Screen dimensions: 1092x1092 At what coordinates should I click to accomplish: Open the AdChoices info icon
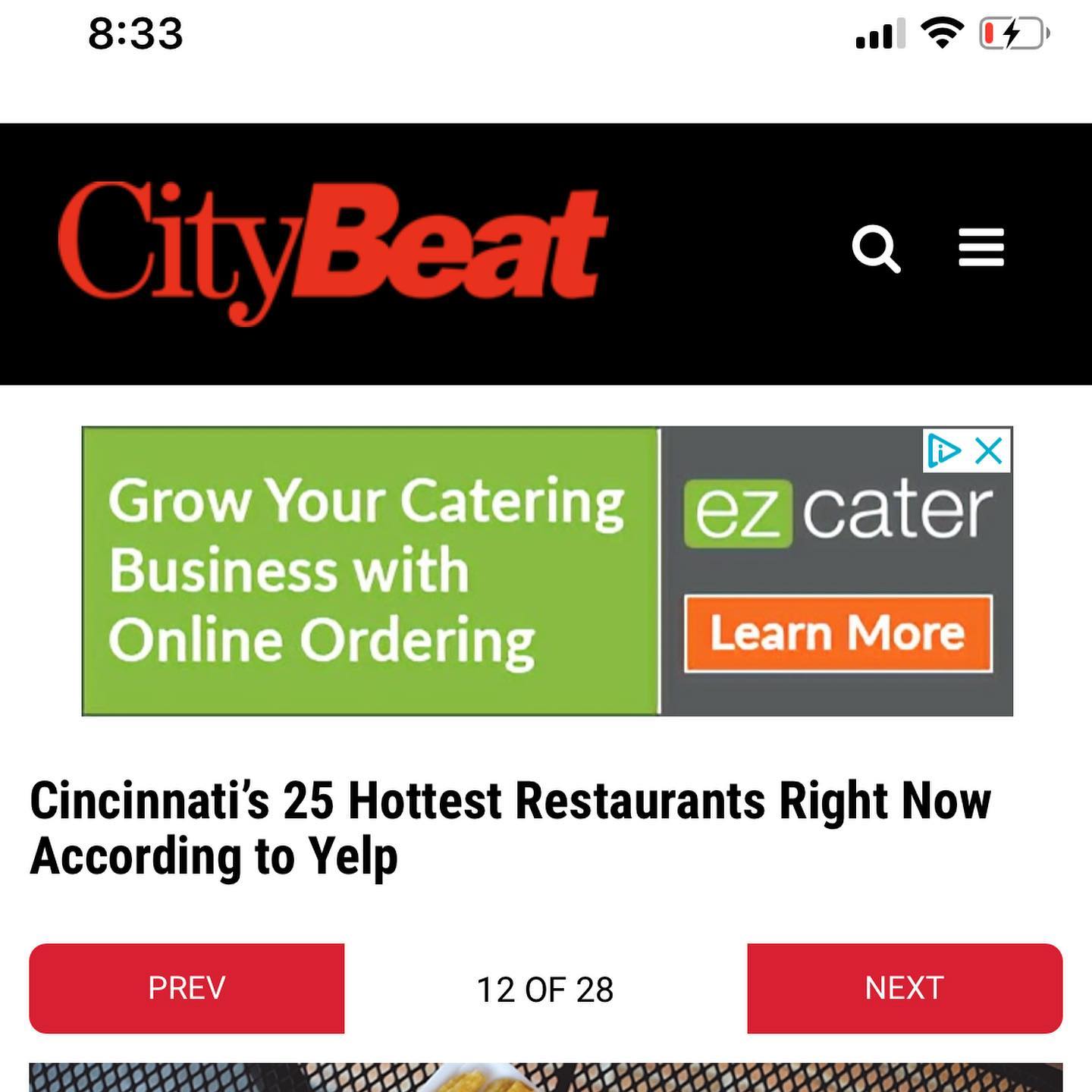[945, 451]
